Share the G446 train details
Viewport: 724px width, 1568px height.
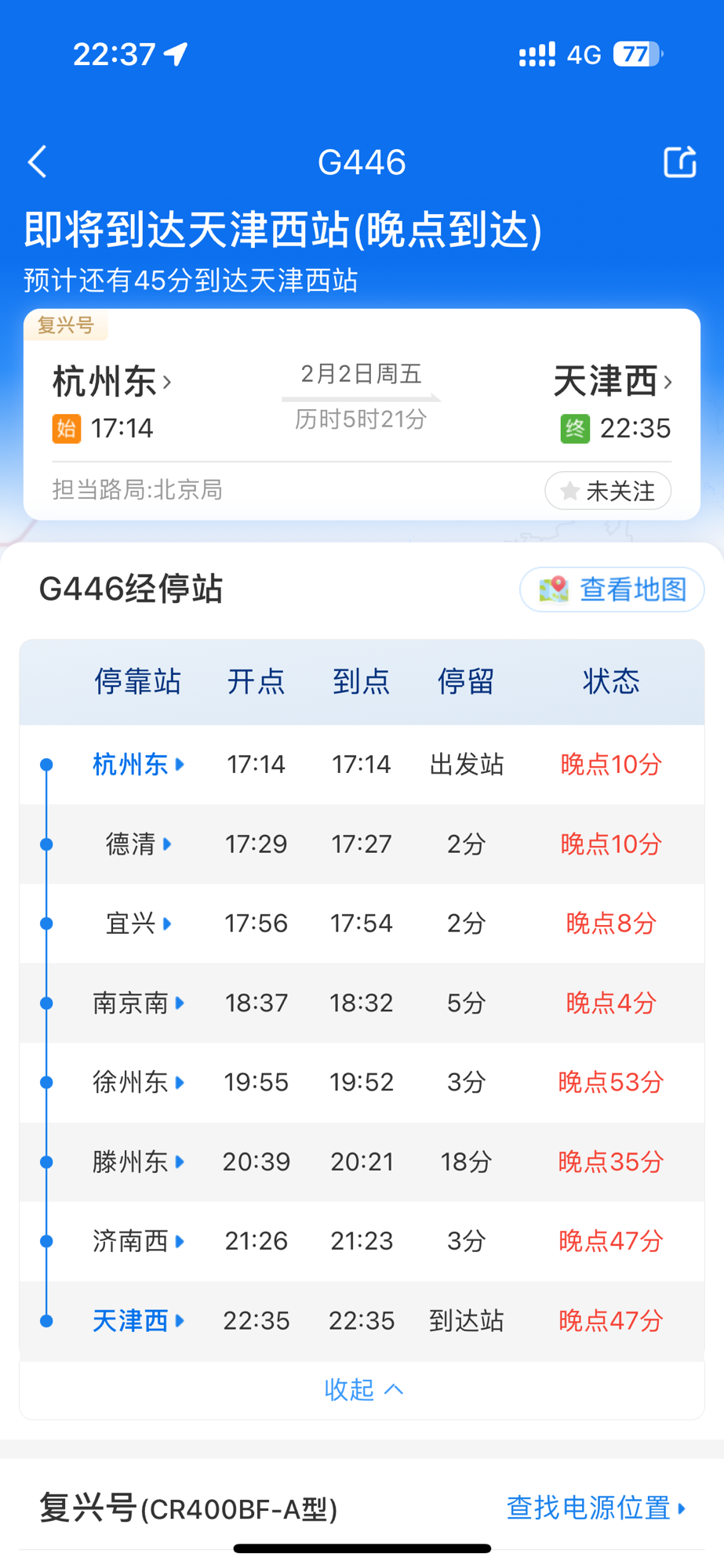(x=679, y=162)
